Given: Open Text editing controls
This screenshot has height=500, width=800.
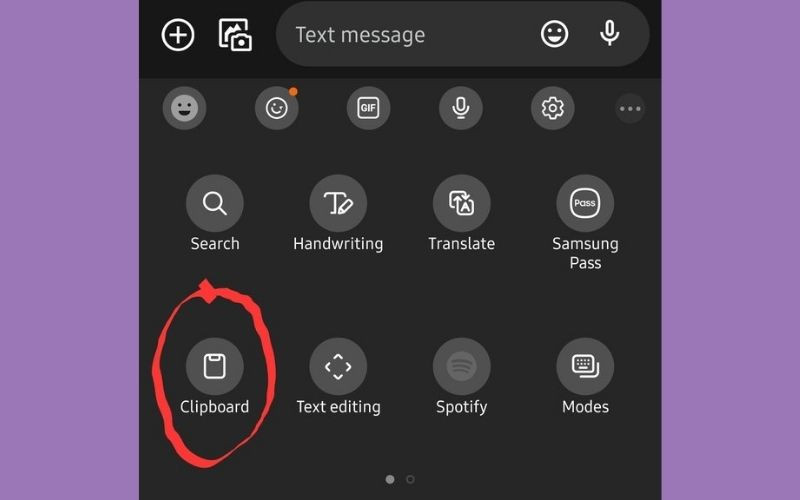Looking at the screenshot, I should 338,367.
